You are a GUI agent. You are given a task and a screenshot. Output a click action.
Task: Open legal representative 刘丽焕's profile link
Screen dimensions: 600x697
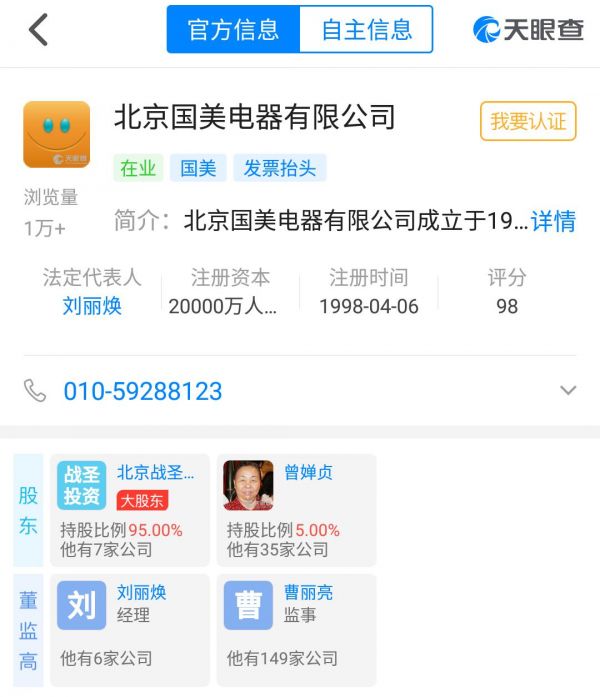92,306
